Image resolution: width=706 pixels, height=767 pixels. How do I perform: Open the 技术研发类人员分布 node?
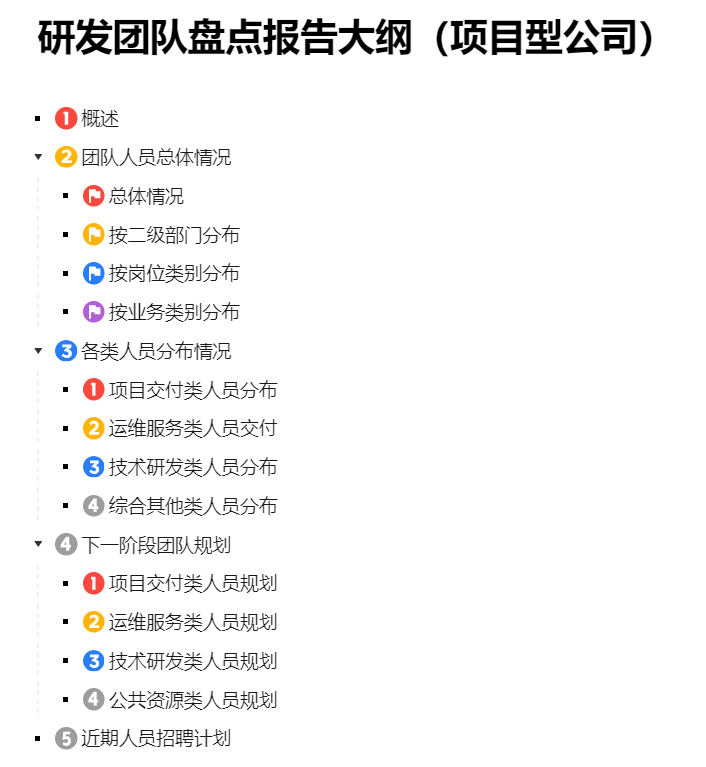tap(192, 467)
